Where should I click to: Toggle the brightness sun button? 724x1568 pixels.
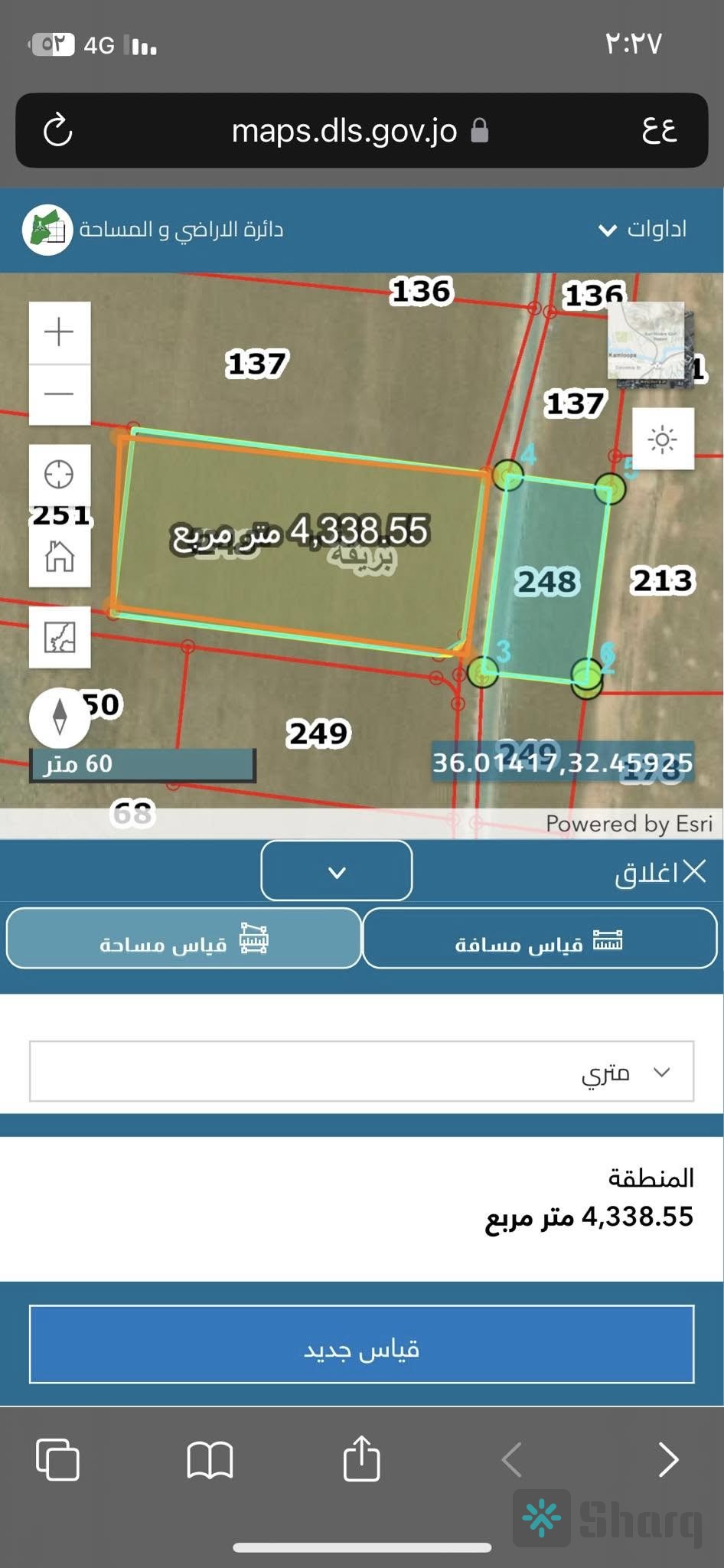pyautogui.click(x=663, y=439)
